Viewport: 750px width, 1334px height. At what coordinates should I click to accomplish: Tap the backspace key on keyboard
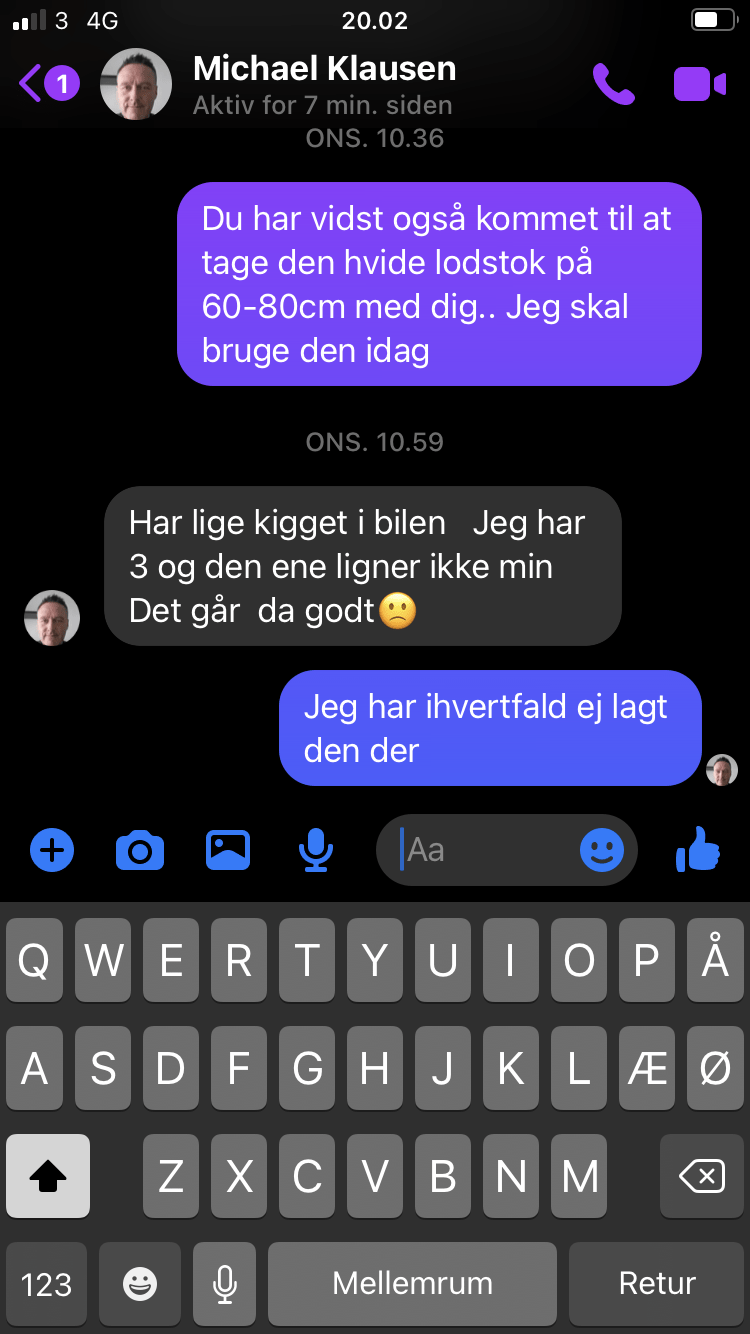coord(702,1176)
